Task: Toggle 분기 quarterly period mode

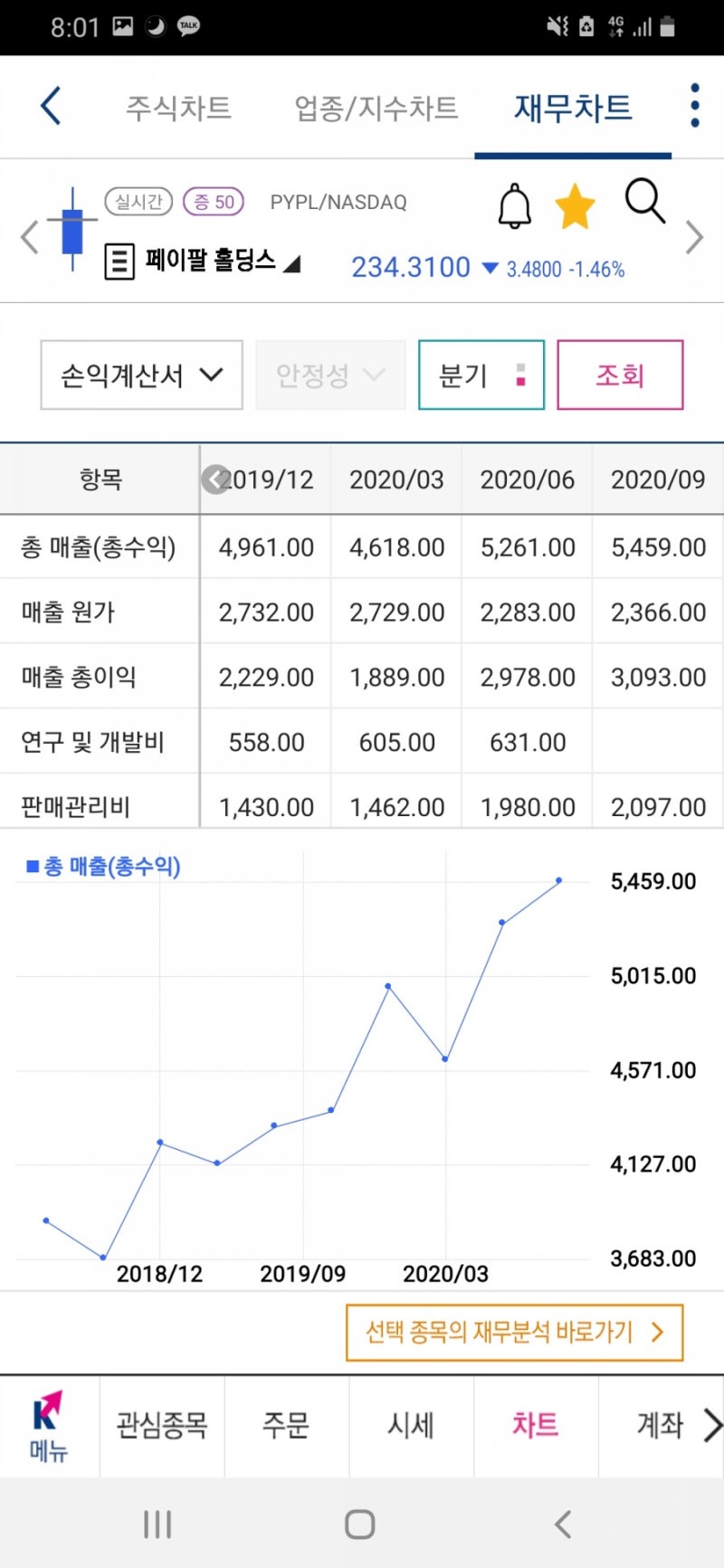Action: click(x=481, y=375)
